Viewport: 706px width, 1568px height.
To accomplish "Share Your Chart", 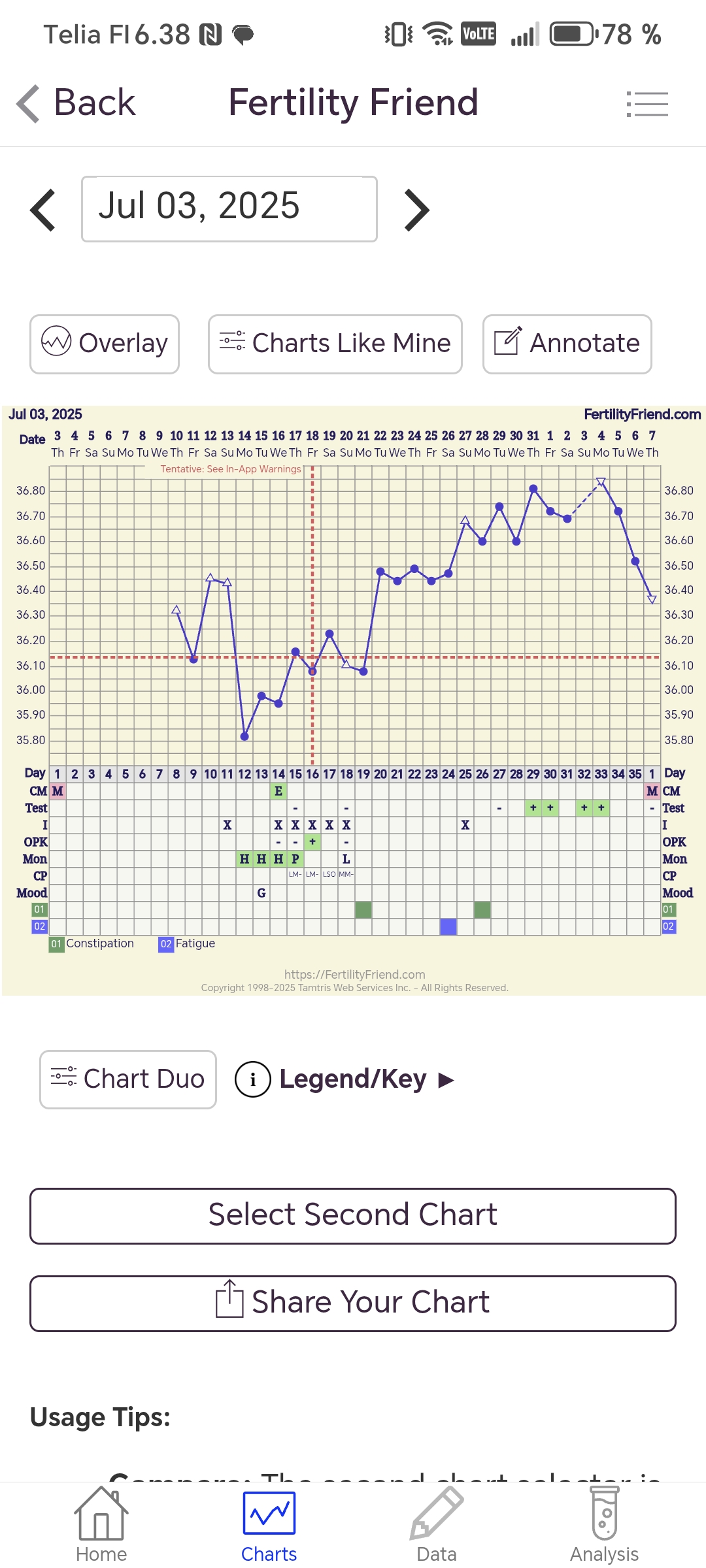I will point(353,1303).
